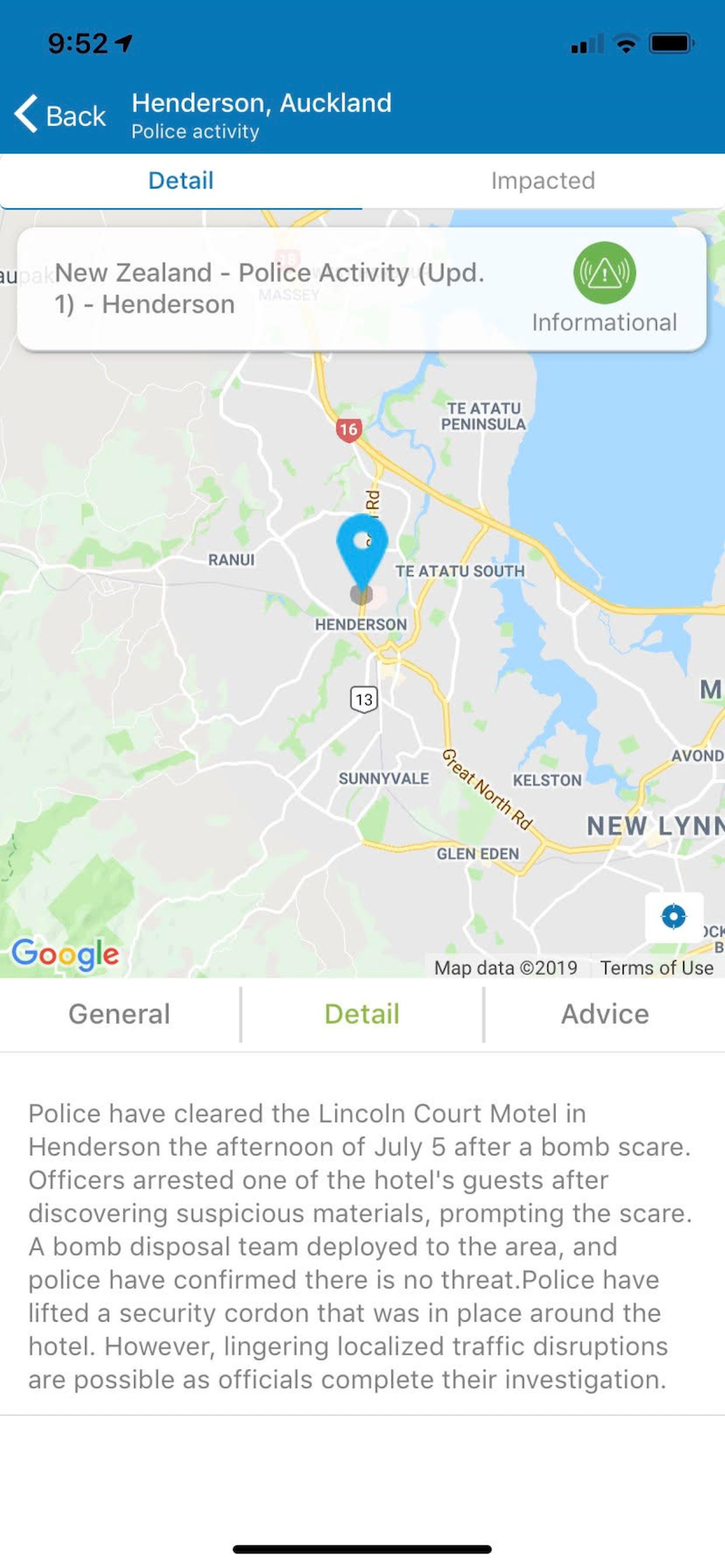Center map on my location
The height and width of the screenshot is (1568, 725).
pos(673,916)
